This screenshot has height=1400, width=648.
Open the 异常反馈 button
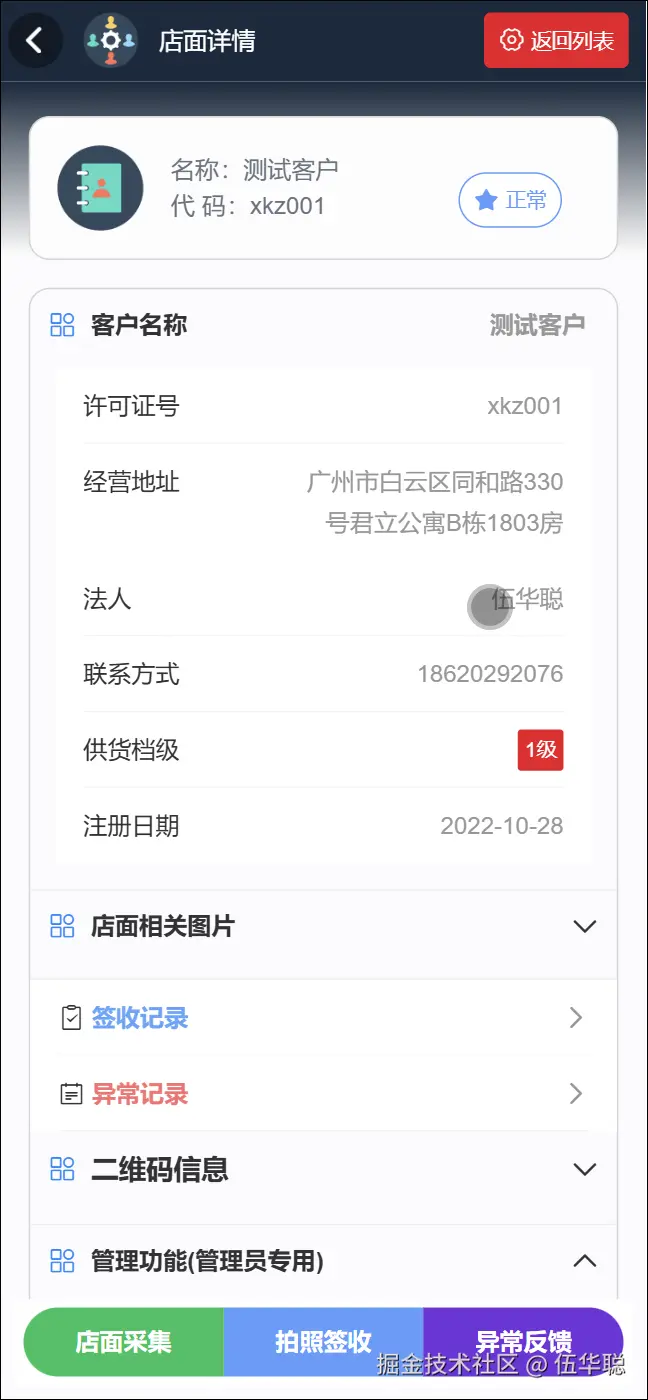point(522,1342)
